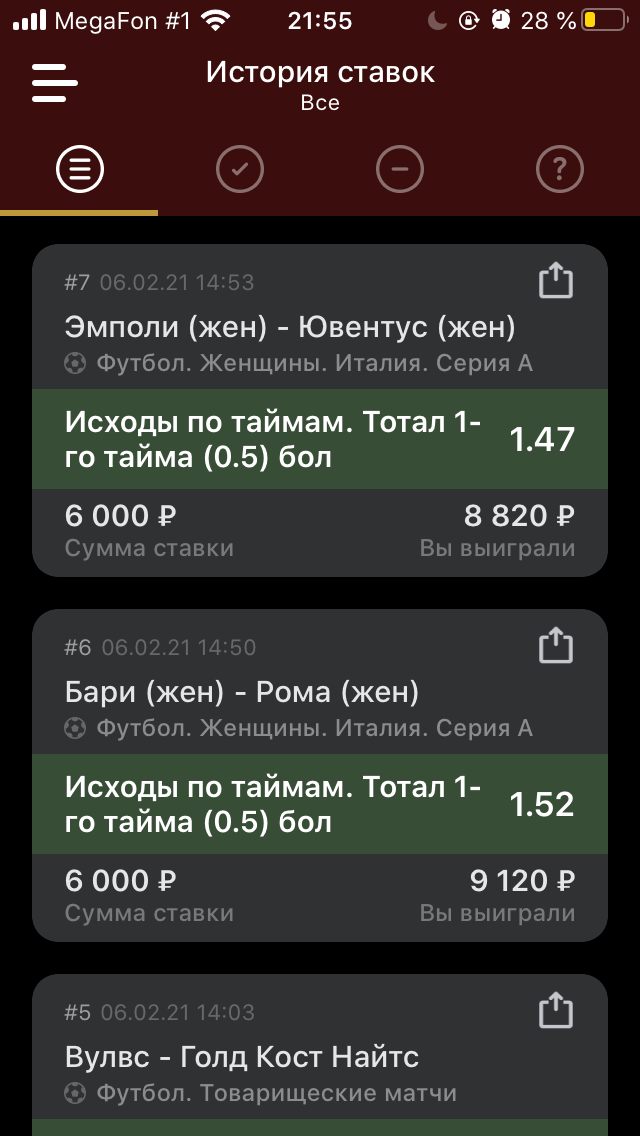Switch to the lost bets minus tab
Image resolution: width=640 pixels, height=1136 pixels.
(x=400, y=170)
